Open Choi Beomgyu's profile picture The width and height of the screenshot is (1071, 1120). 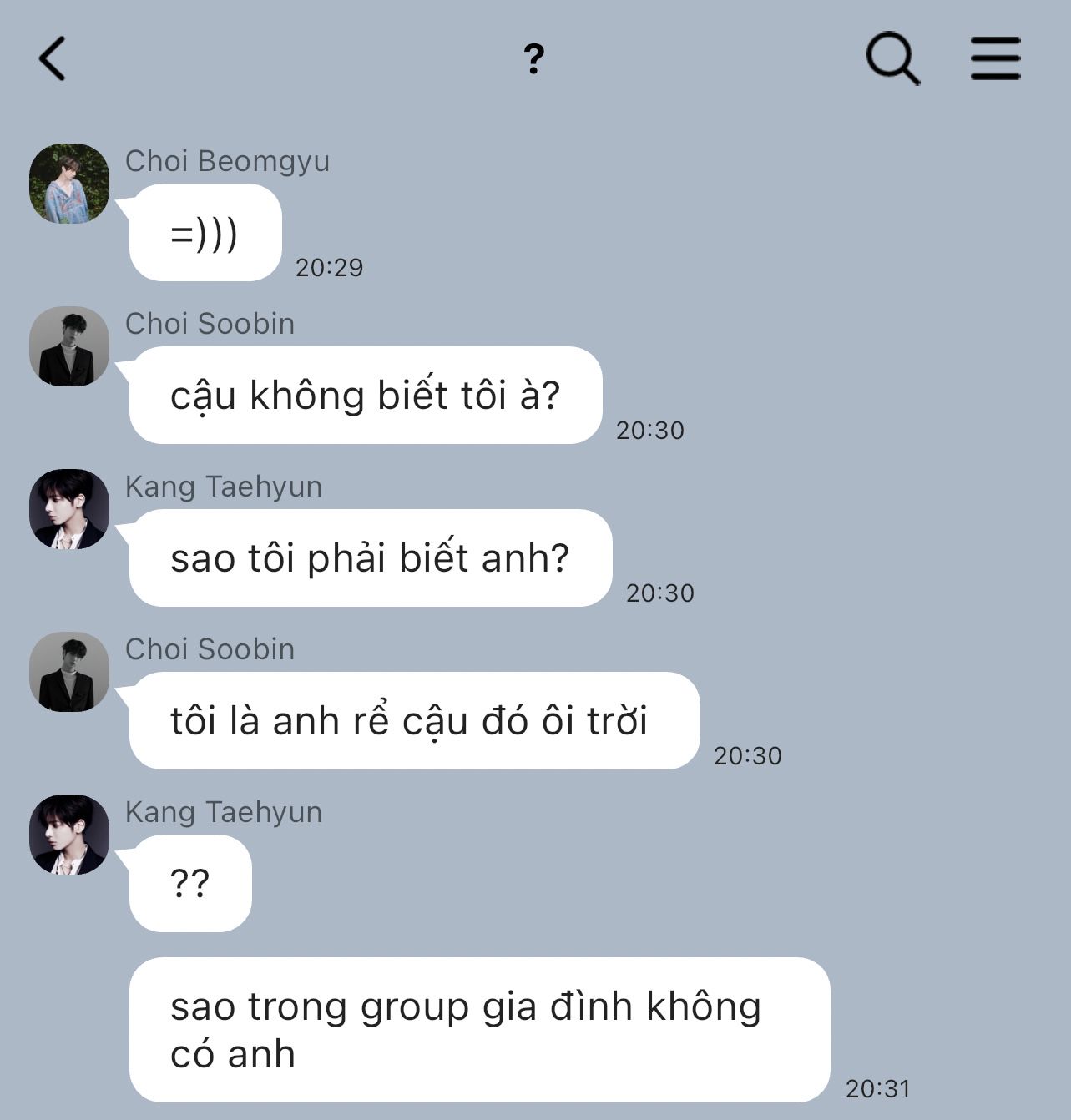69,184
